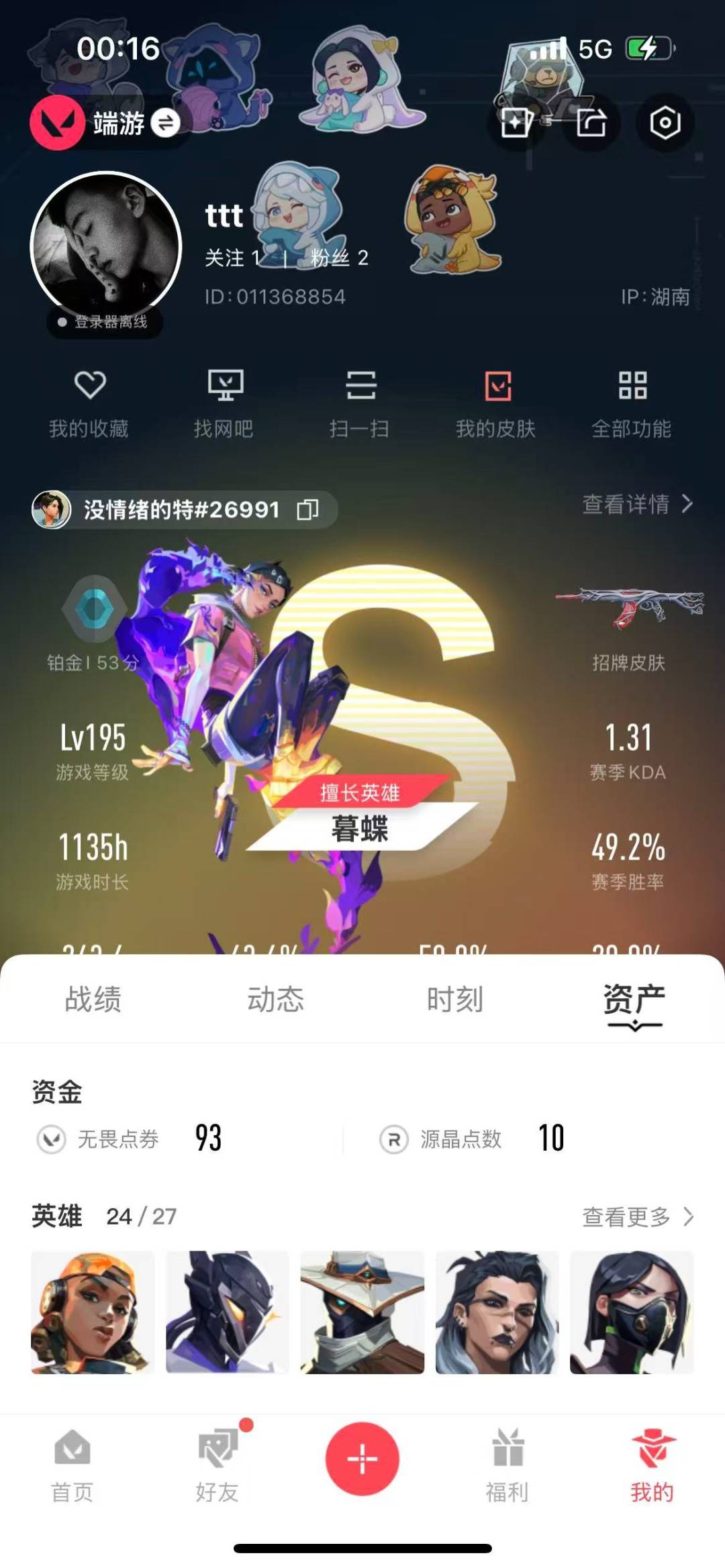
Task: Open the 好友 friends tab
Action: (217, 1466)
